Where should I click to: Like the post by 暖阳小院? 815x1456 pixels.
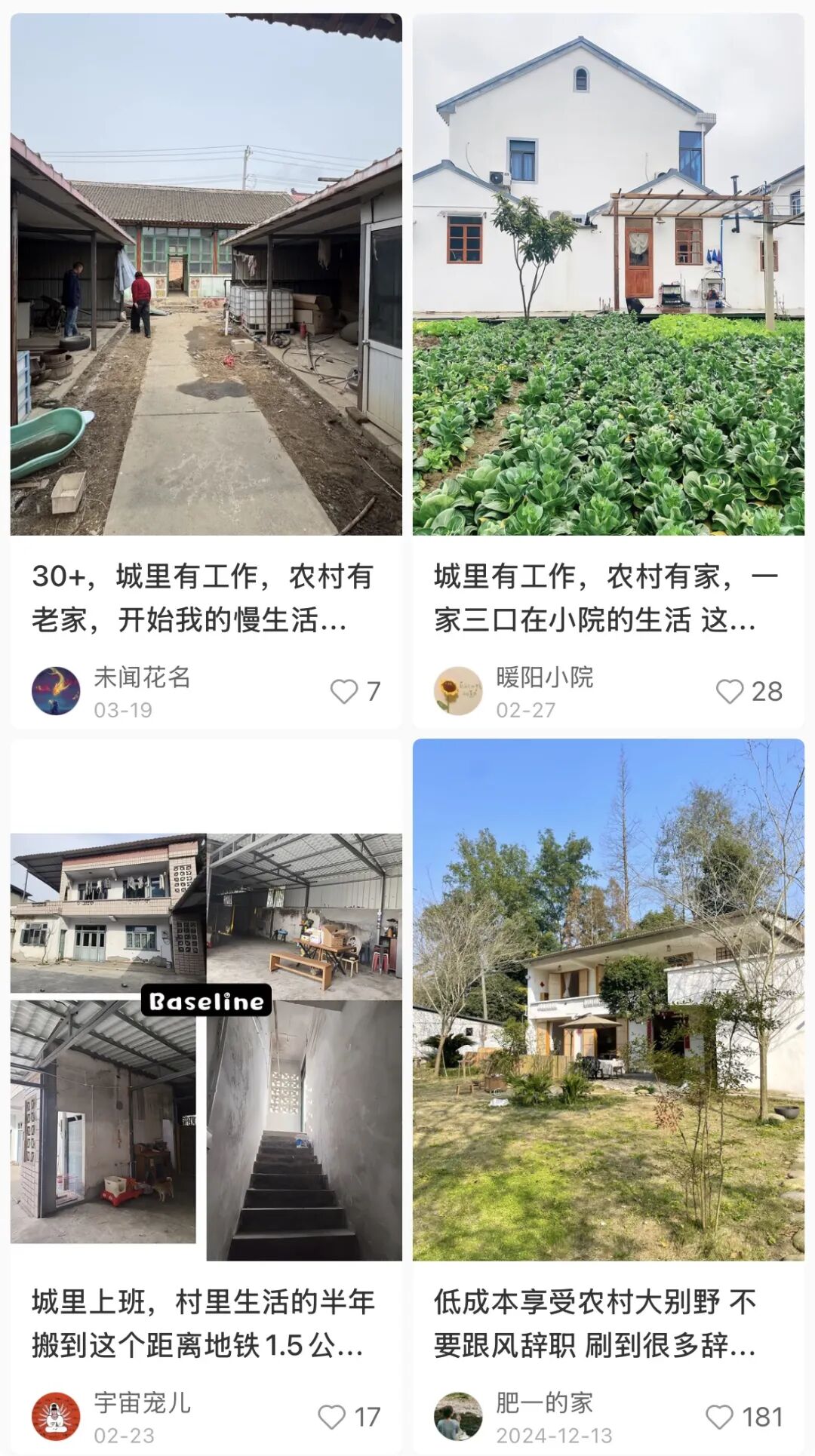[x=730, y=691]
